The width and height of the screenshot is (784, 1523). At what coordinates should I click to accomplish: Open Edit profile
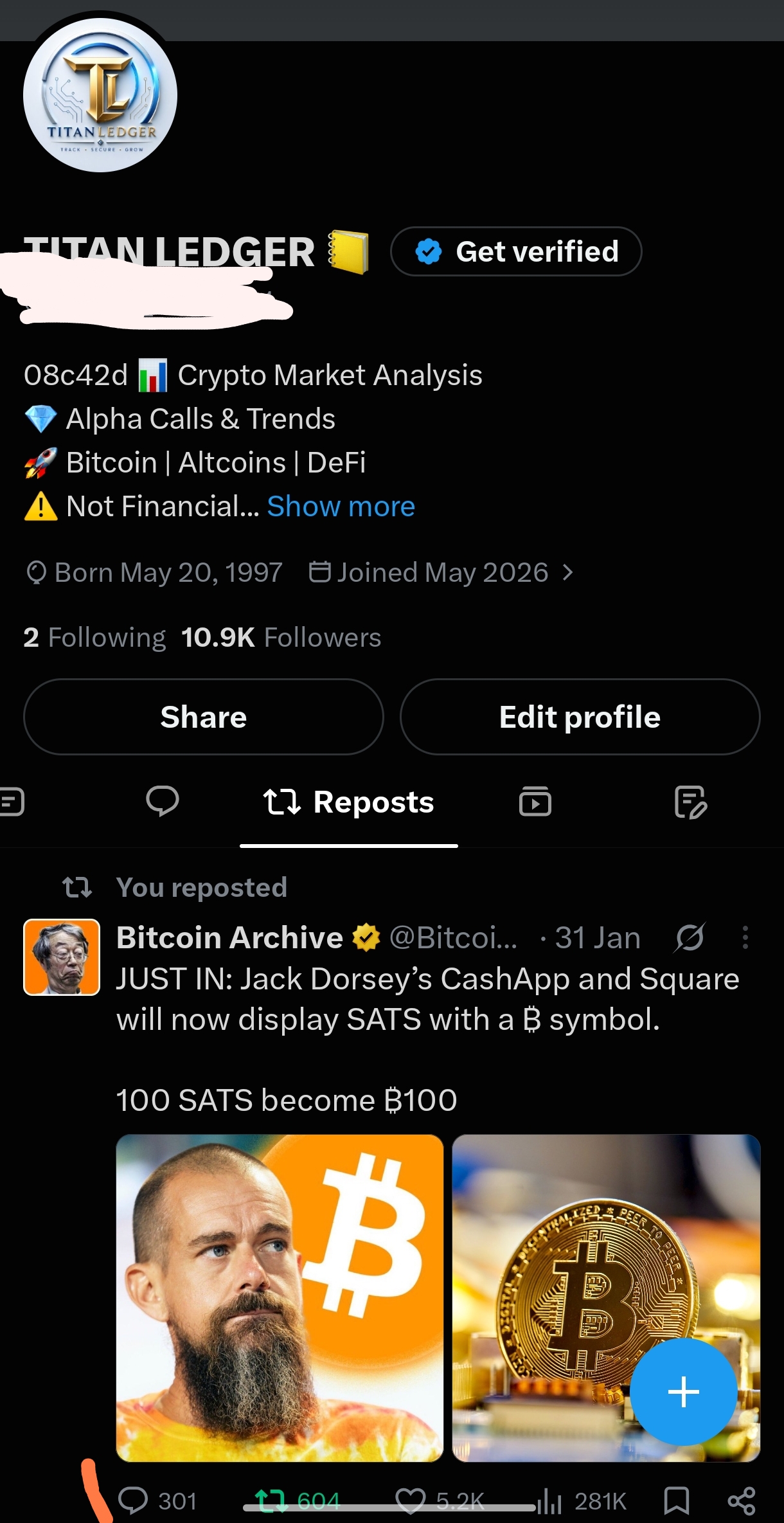[580, 717]
